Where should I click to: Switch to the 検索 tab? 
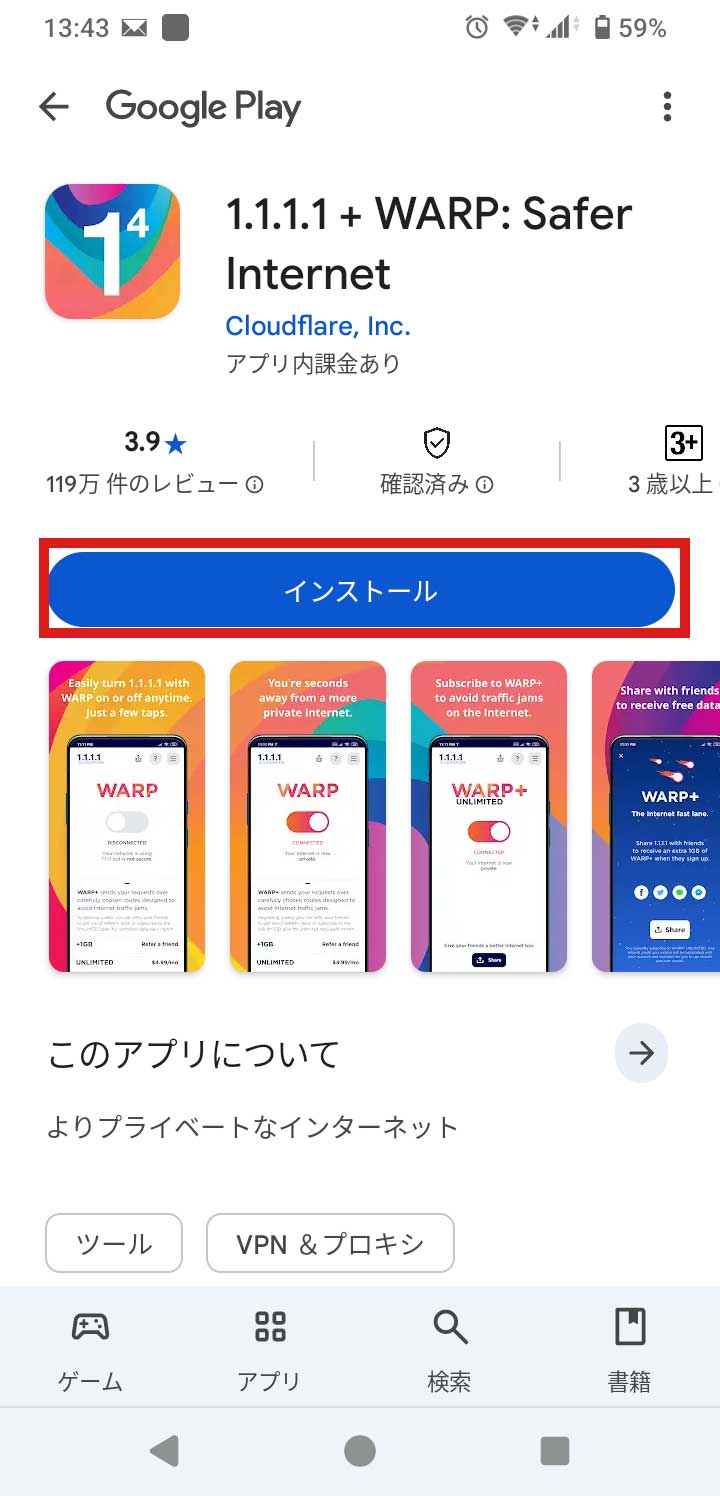point(450,1349)
